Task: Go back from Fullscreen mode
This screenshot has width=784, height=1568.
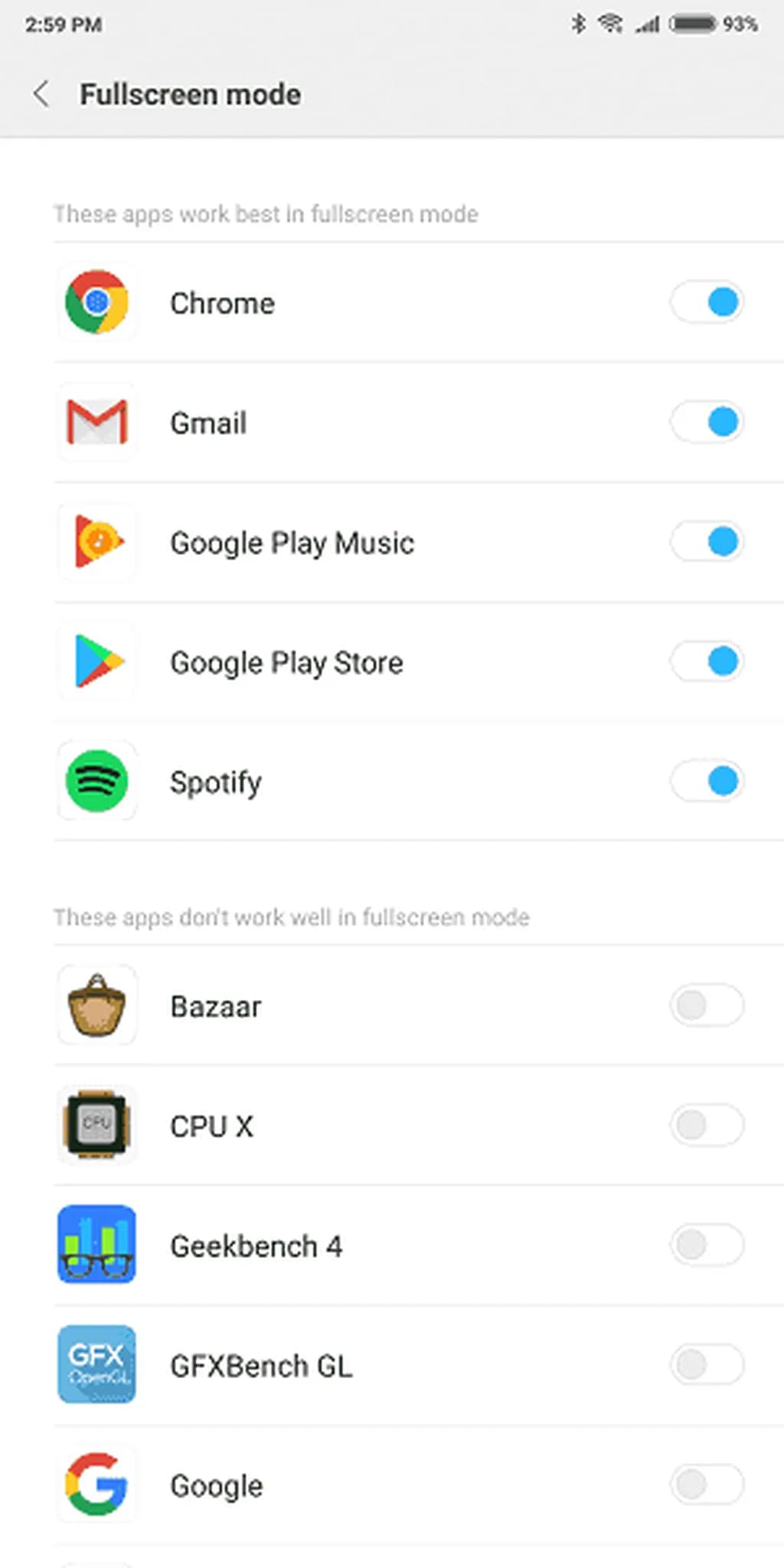Action: [x=41, y=94]
